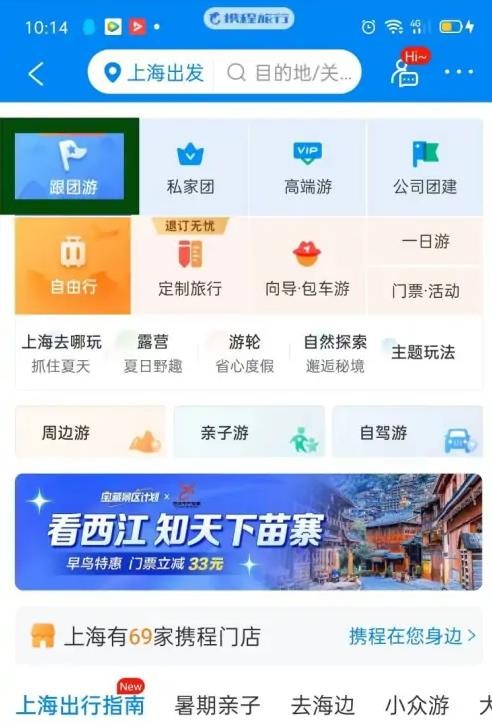Open the 亲子游 family trips card

click(249, 432)
